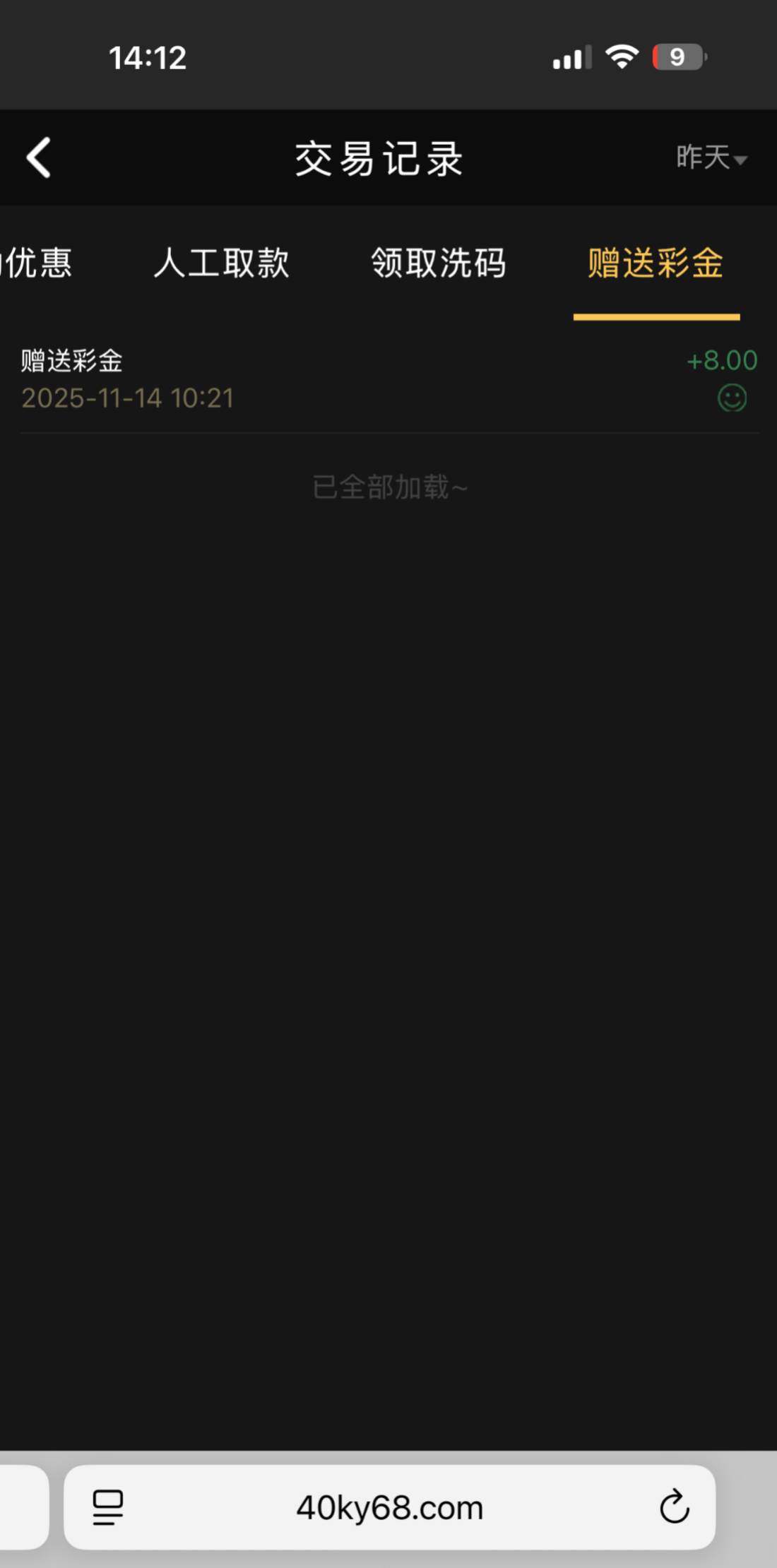
Task: Select the 赠送彩金 tab
Action: tap(656, 263)
